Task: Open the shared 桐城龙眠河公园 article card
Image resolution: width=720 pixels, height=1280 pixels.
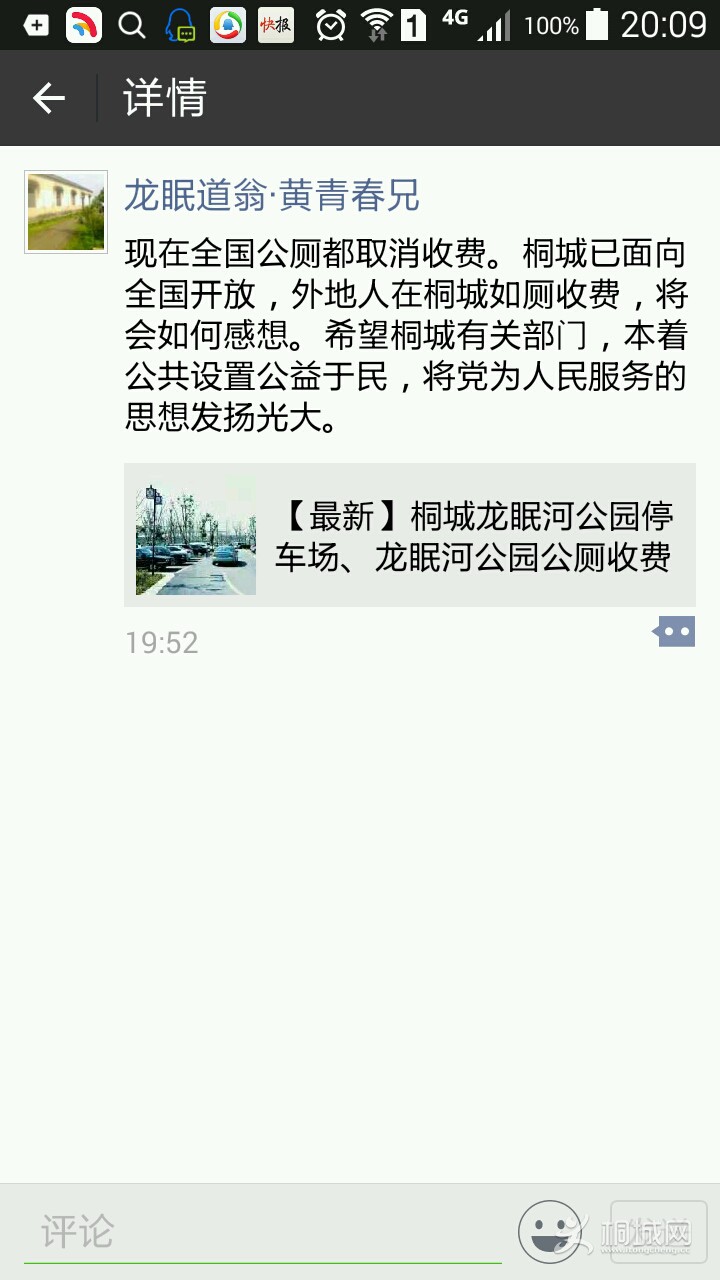Action: 409,535
